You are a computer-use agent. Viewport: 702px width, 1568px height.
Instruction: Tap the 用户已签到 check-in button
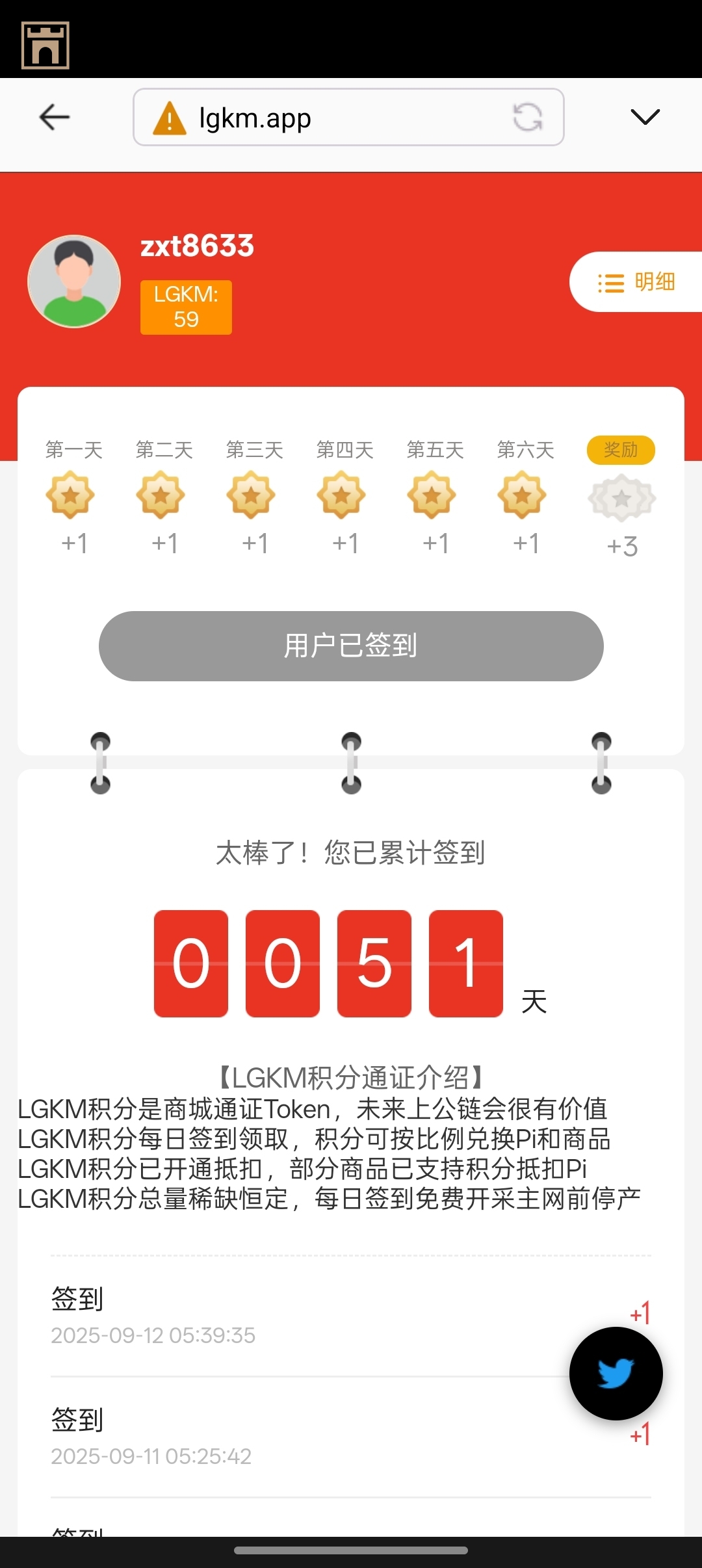[x=351, y=646]
